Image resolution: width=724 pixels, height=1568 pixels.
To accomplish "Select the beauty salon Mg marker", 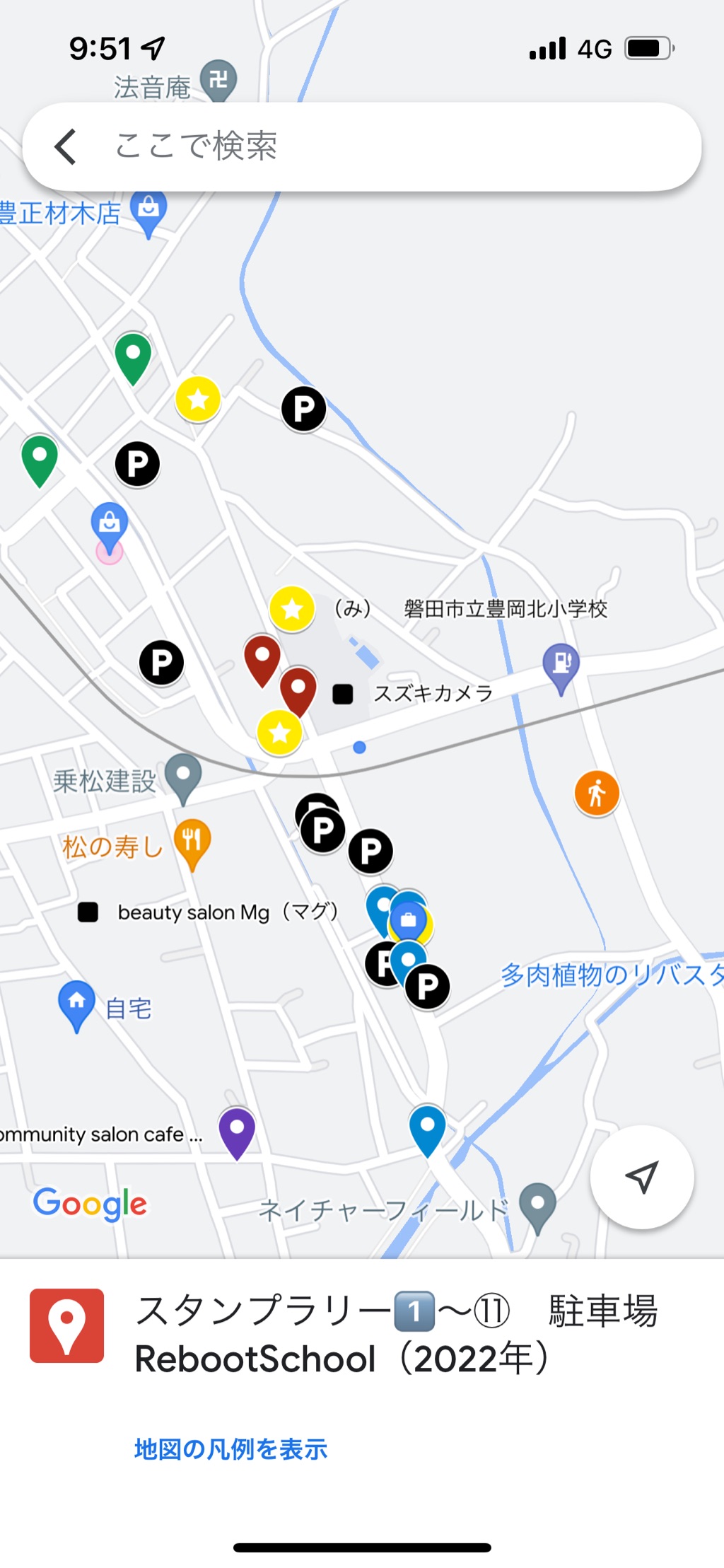I will [x=88, y=912].
